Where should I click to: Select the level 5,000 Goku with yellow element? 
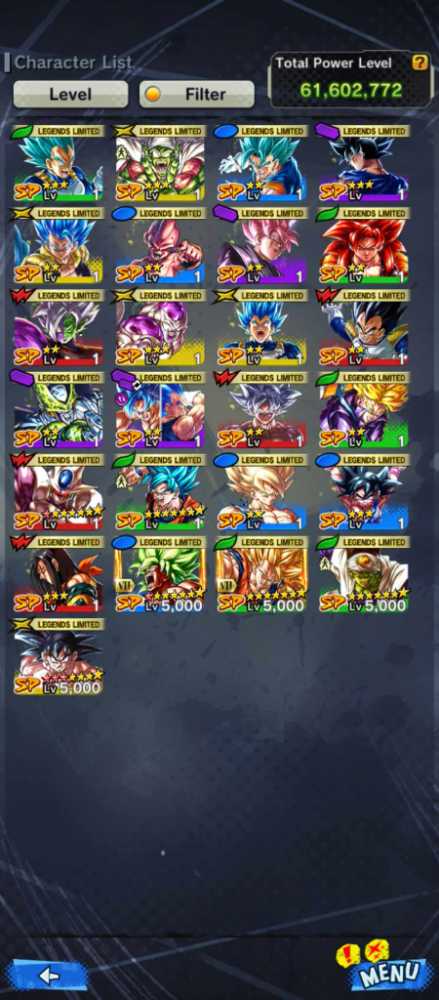(x=58, y=656)
